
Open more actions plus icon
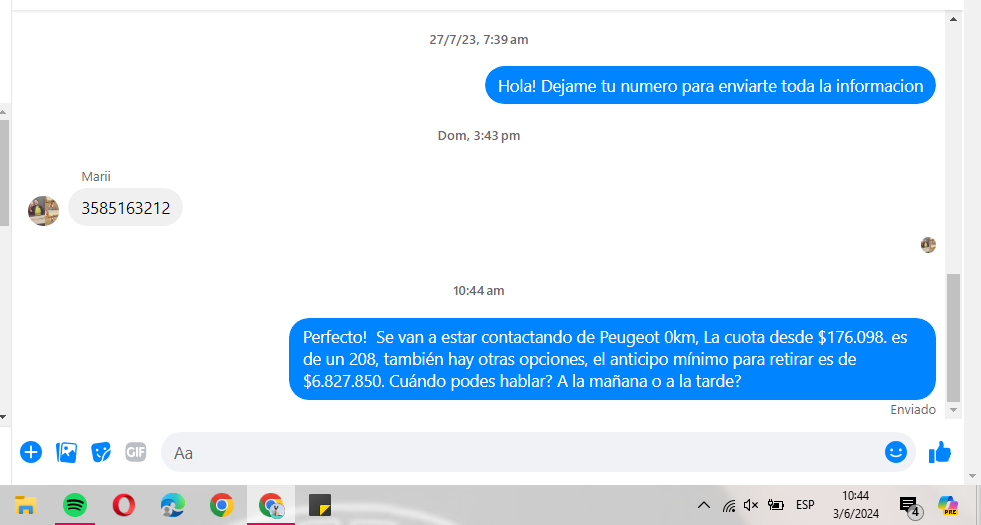[x=31, y=452]
